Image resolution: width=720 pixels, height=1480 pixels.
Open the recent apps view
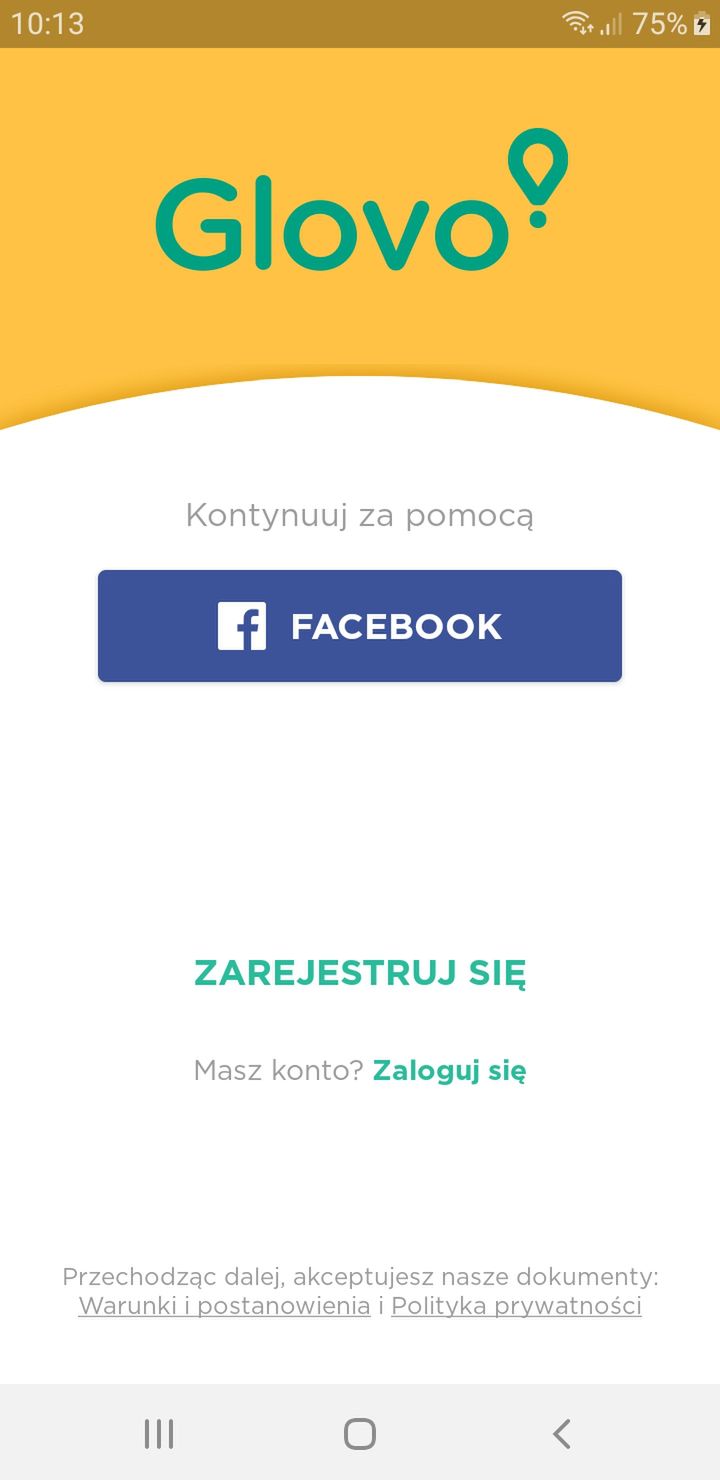click(x=158, y=1433)
